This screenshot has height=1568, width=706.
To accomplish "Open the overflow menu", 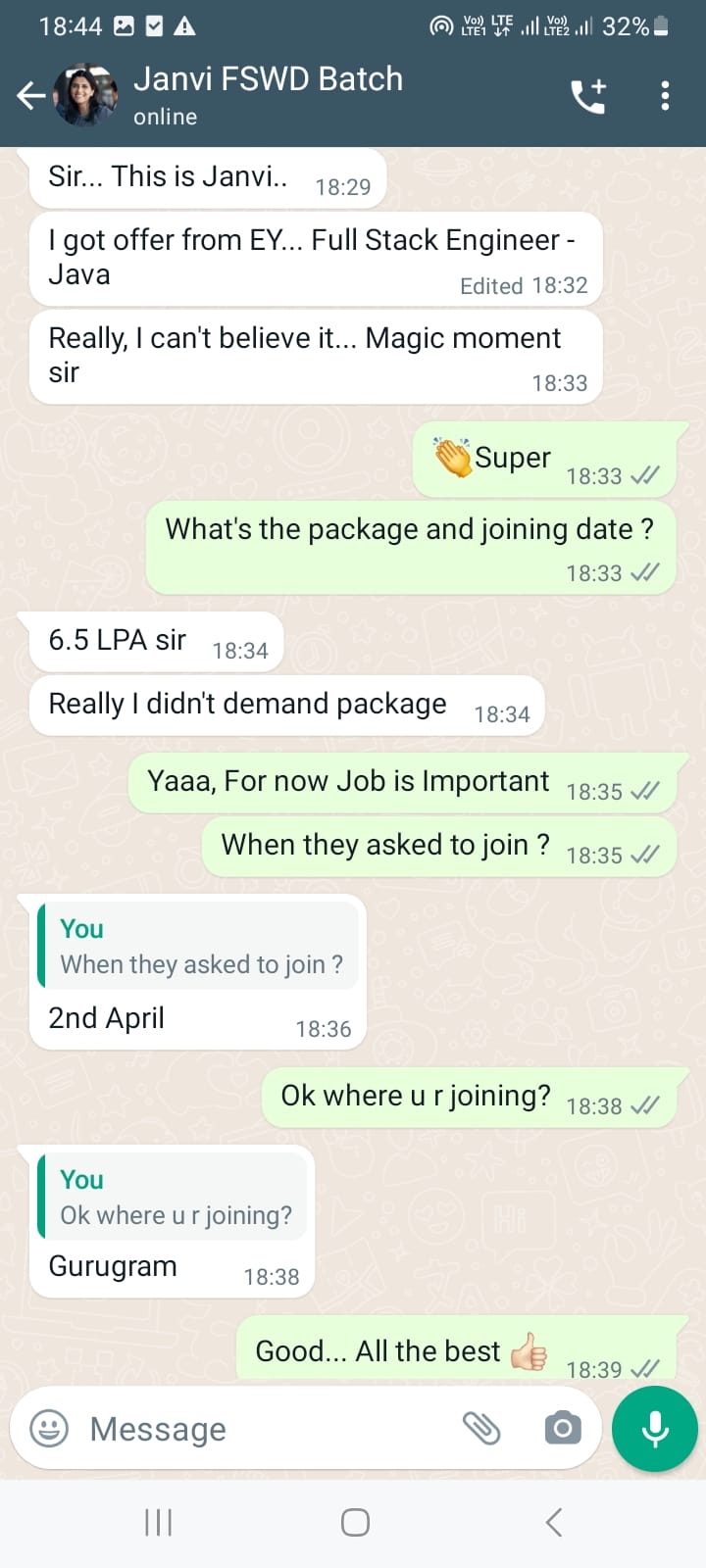I will (x=665, y=95).
